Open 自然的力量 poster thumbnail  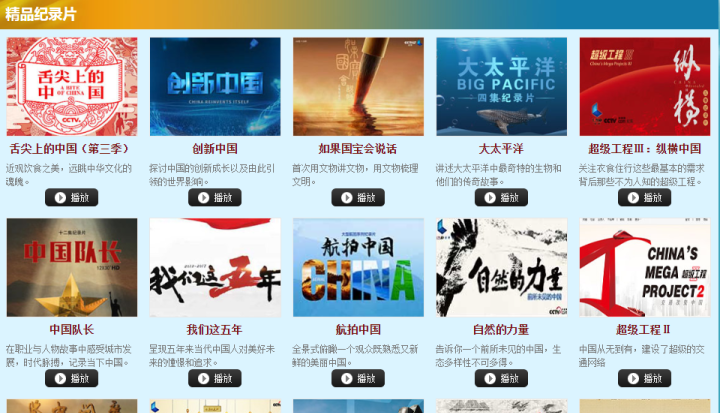tap(501, 267)
